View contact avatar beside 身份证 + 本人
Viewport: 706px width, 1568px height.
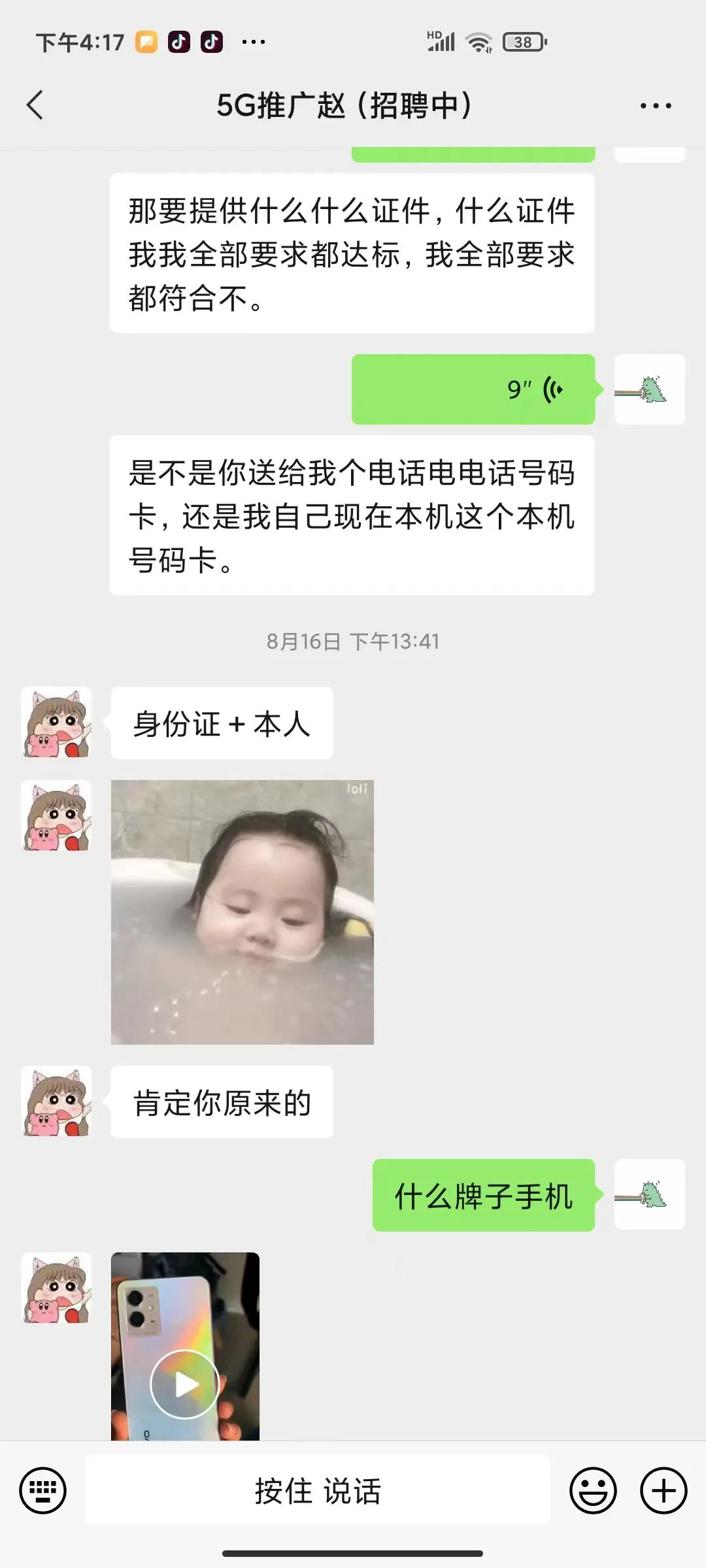click(x=57, y=723)
